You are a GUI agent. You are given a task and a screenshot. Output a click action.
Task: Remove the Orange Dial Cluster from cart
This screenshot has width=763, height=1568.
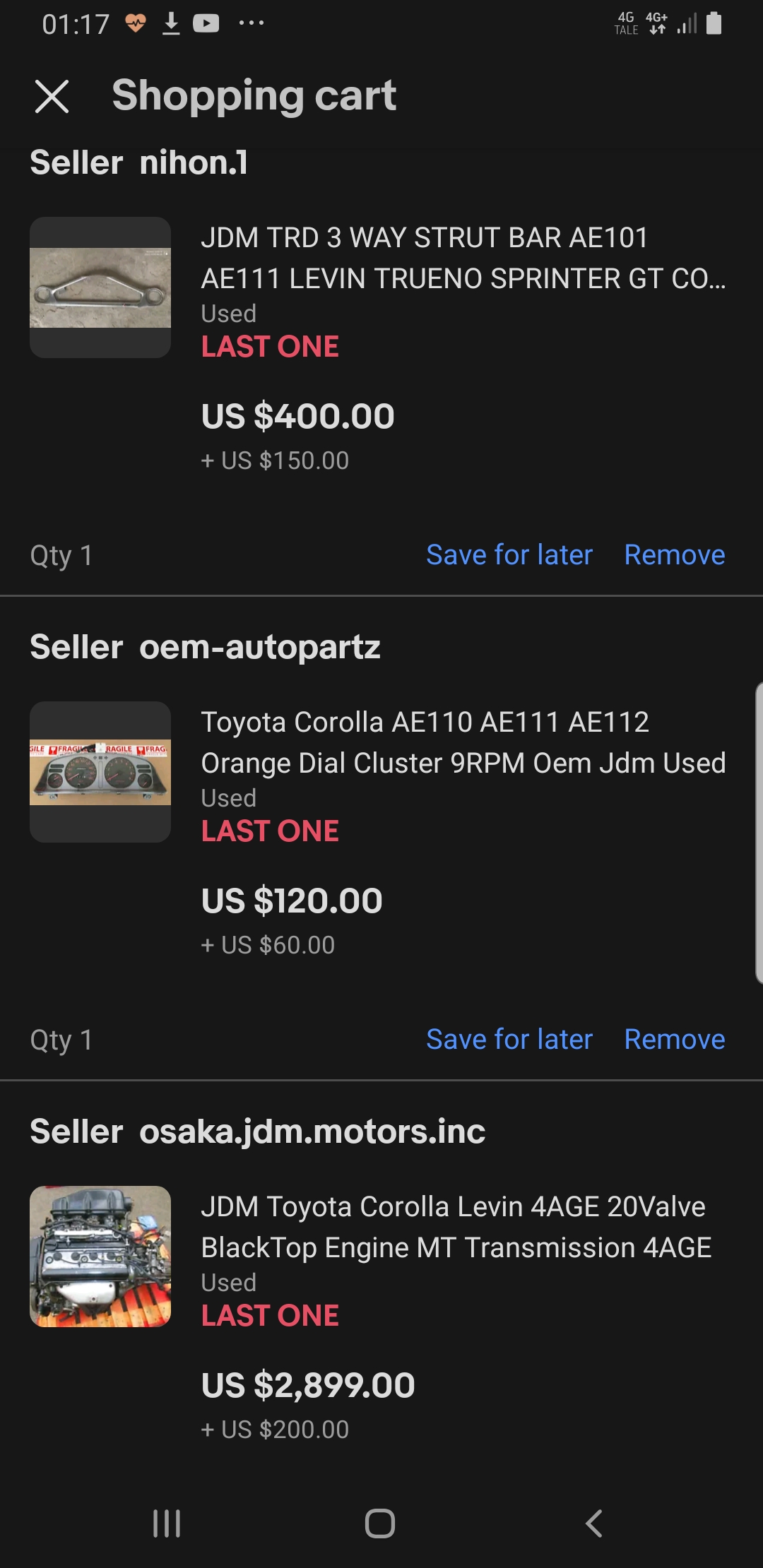coord(675,1039)
